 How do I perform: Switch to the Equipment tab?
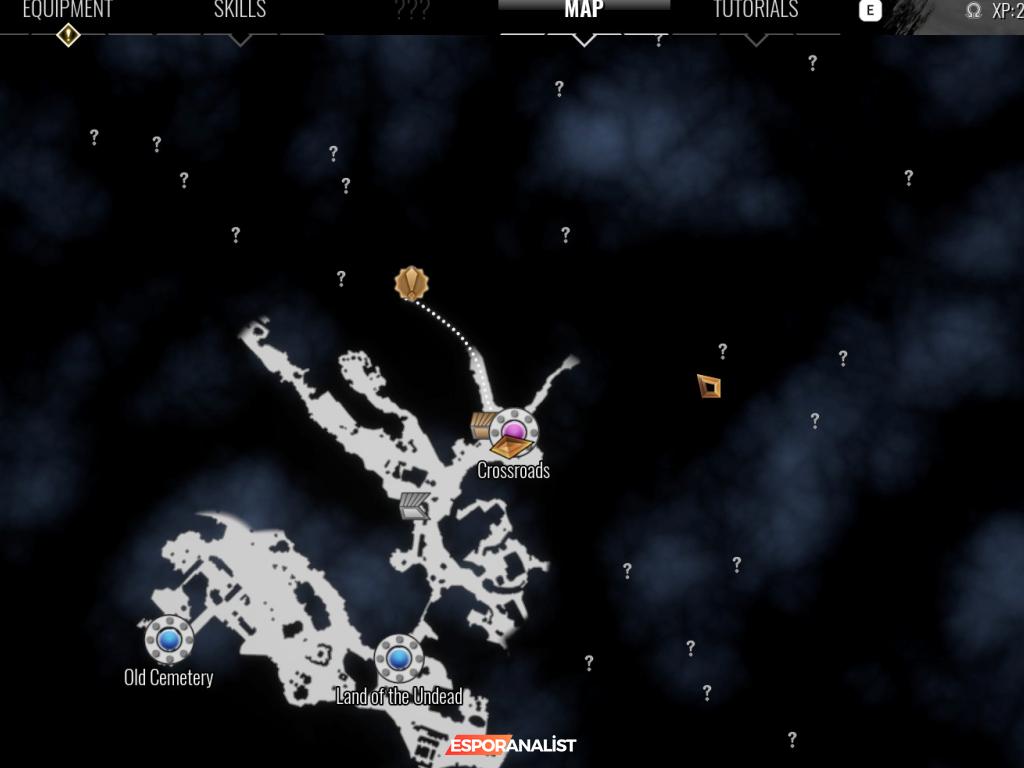(67, 10)
